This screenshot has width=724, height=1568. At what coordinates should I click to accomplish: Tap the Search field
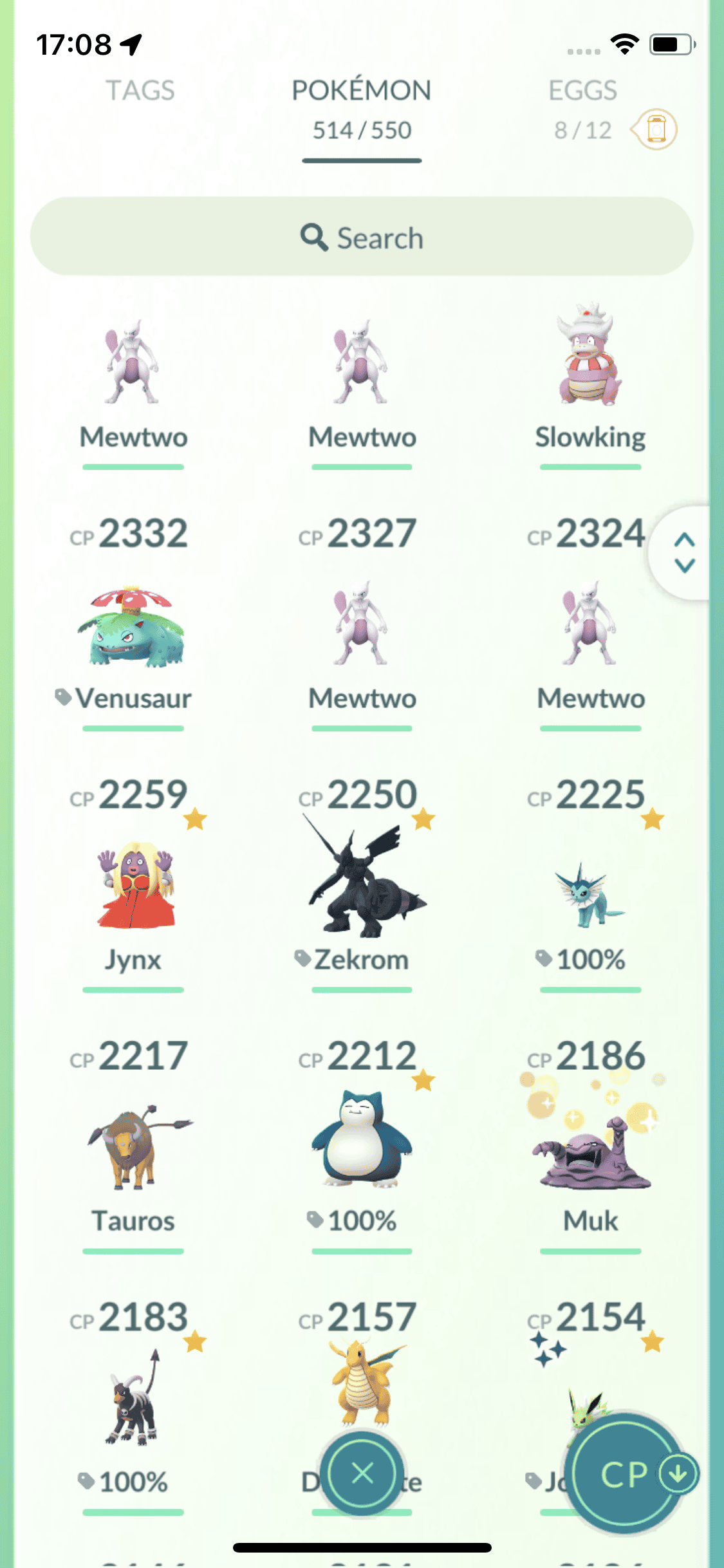click(x=362, y=238)
